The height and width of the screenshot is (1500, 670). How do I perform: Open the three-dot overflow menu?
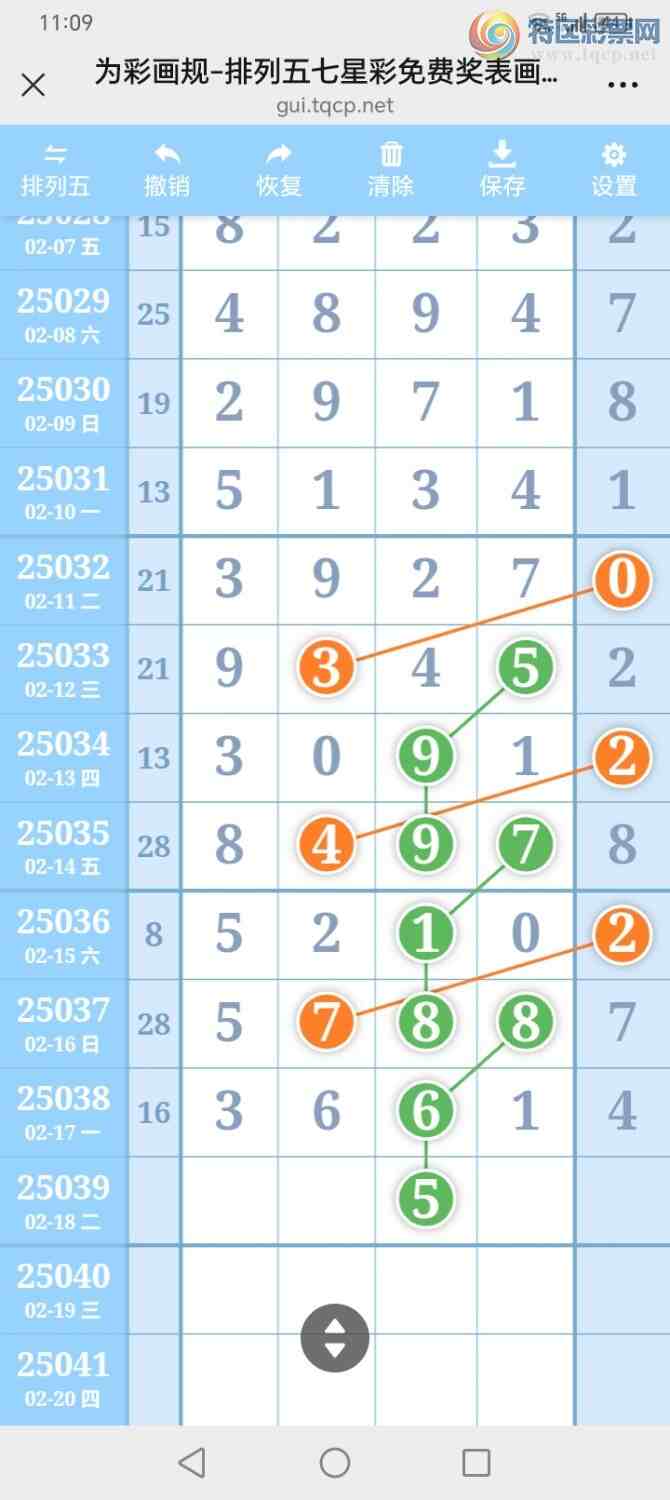tap(623, 85)
